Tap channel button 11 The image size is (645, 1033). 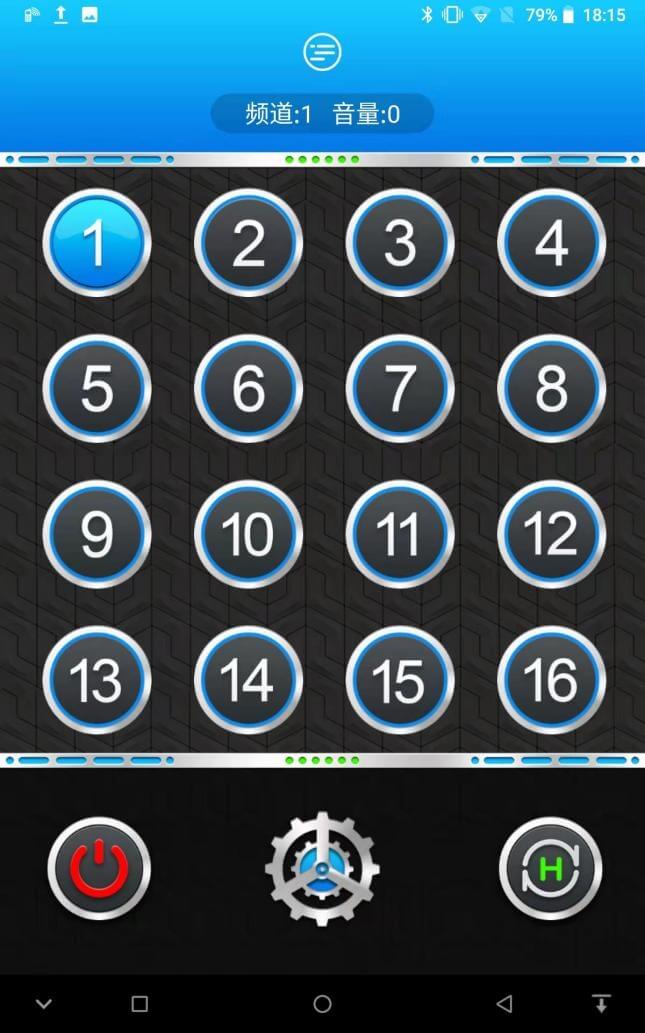click(400, 535)
